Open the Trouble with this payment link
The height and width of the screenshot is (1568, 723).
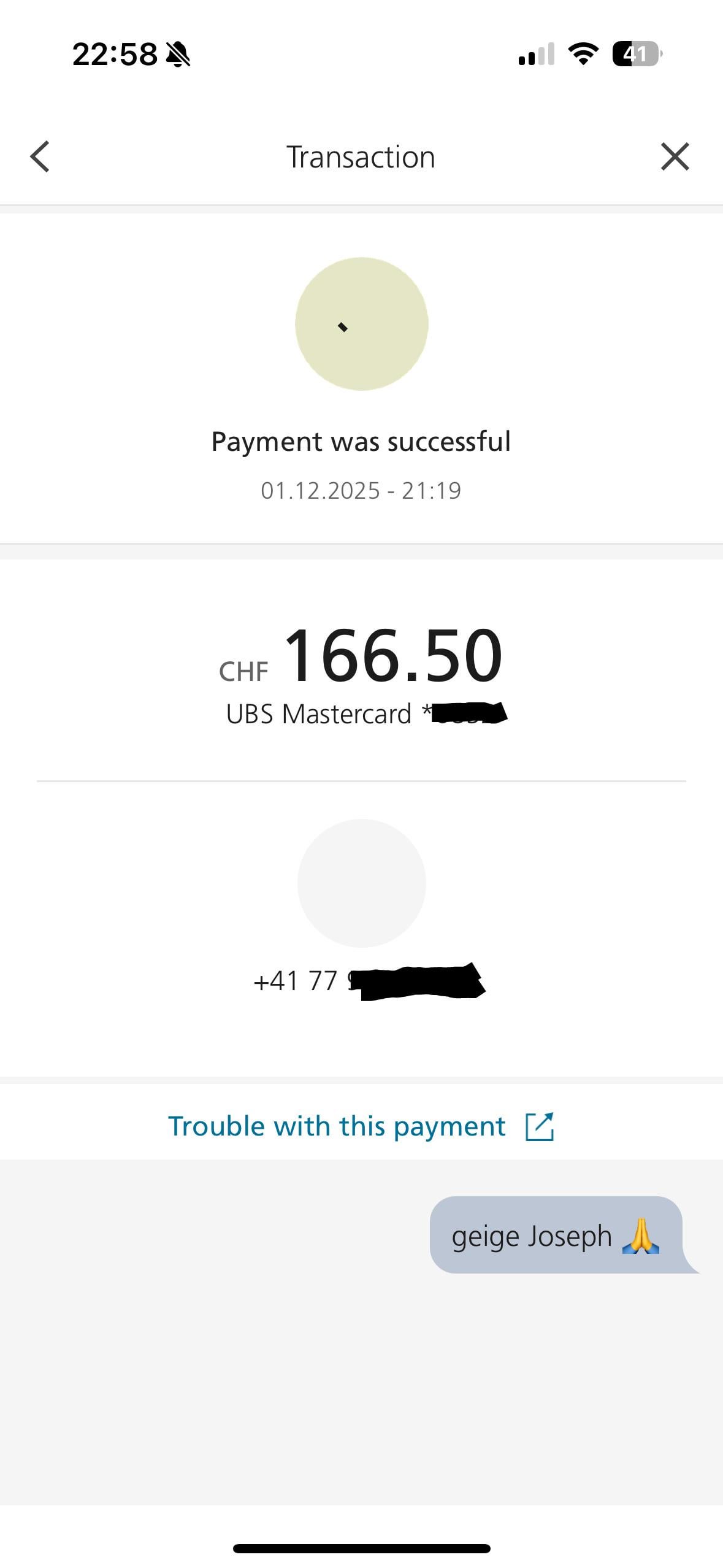tap(361, 1126)
